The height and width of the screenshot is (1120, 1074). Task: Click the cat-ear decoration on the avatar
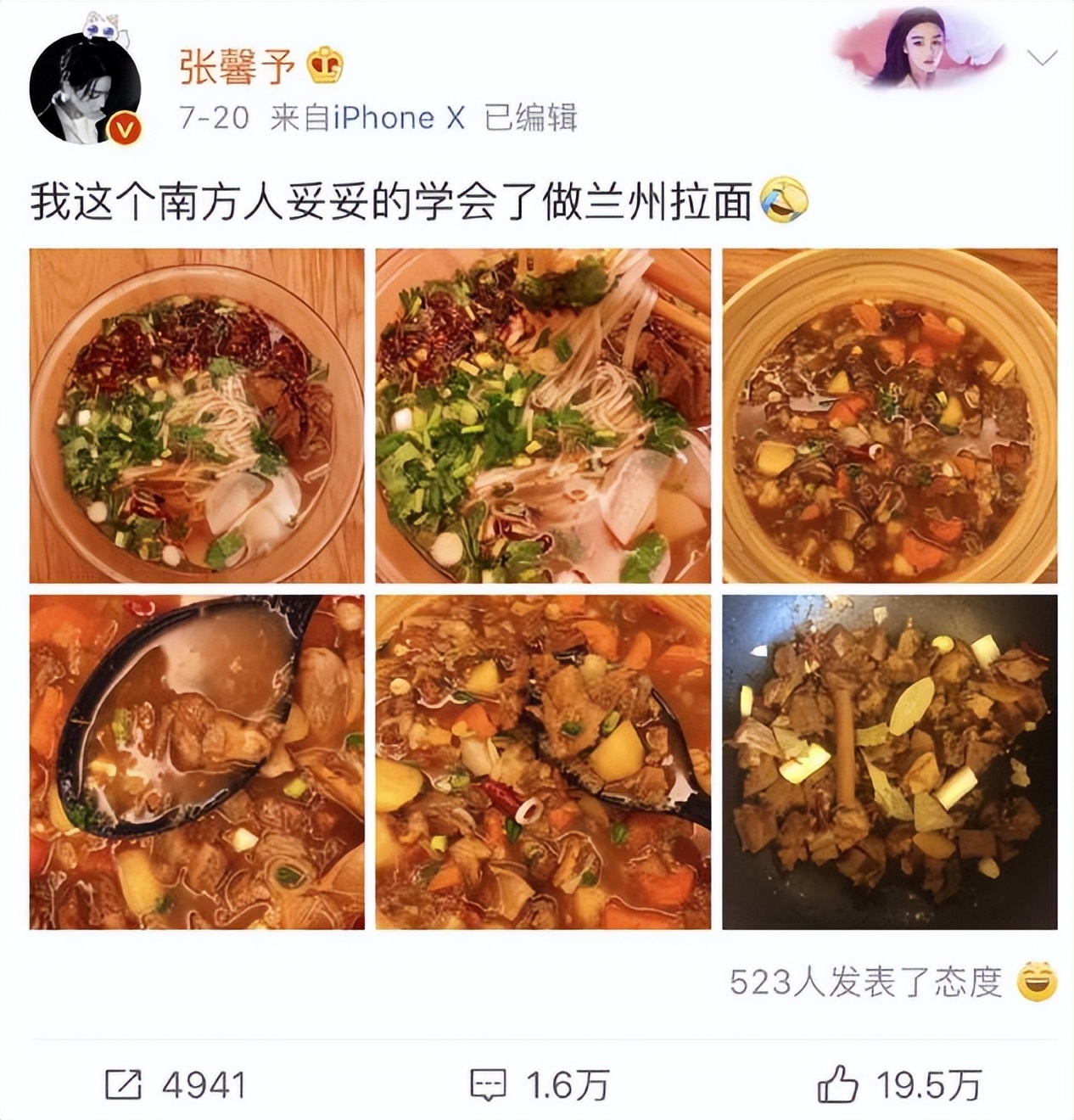[104, 25]
